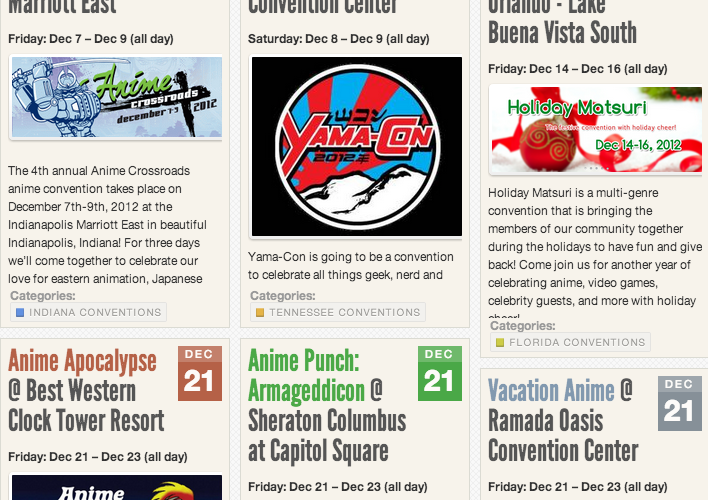Open the Anime Crossroads banner image
Image resolution: width=708 pixels, height=500 pixels.
click(x=116, y=97)
